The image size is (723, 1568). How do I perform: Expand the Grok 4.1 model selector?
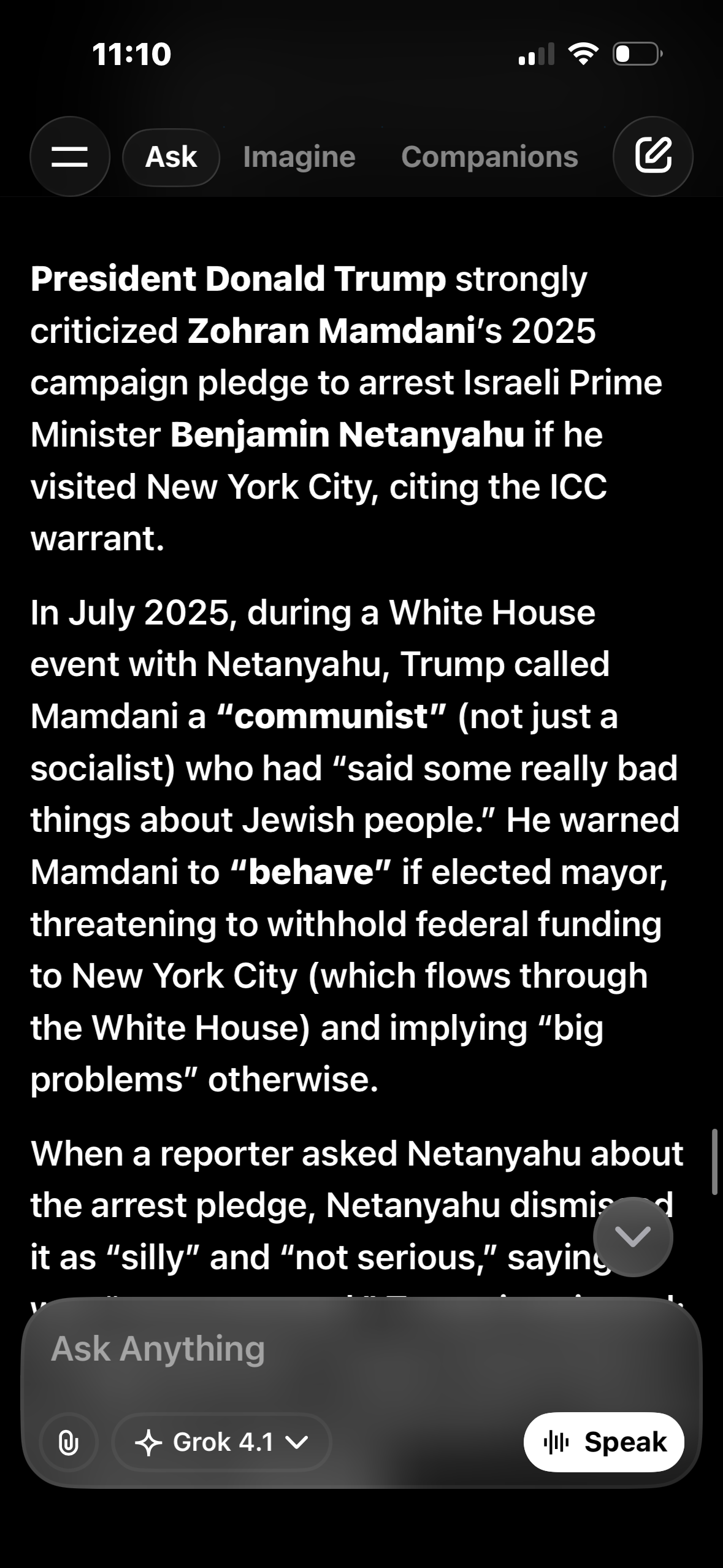(x=222, y=1442)
